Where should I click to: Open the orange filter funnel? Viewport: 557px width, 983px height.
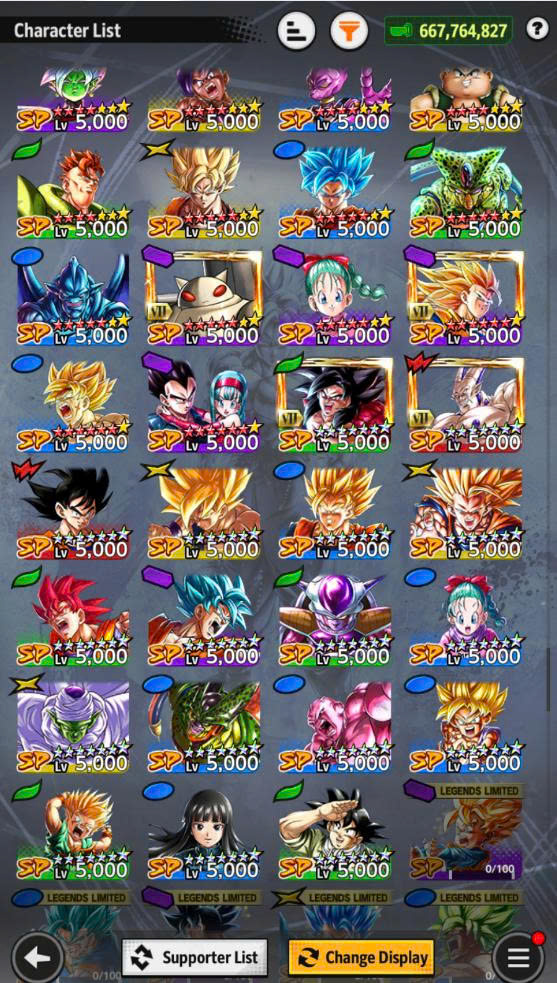click(x=349, y=30)
